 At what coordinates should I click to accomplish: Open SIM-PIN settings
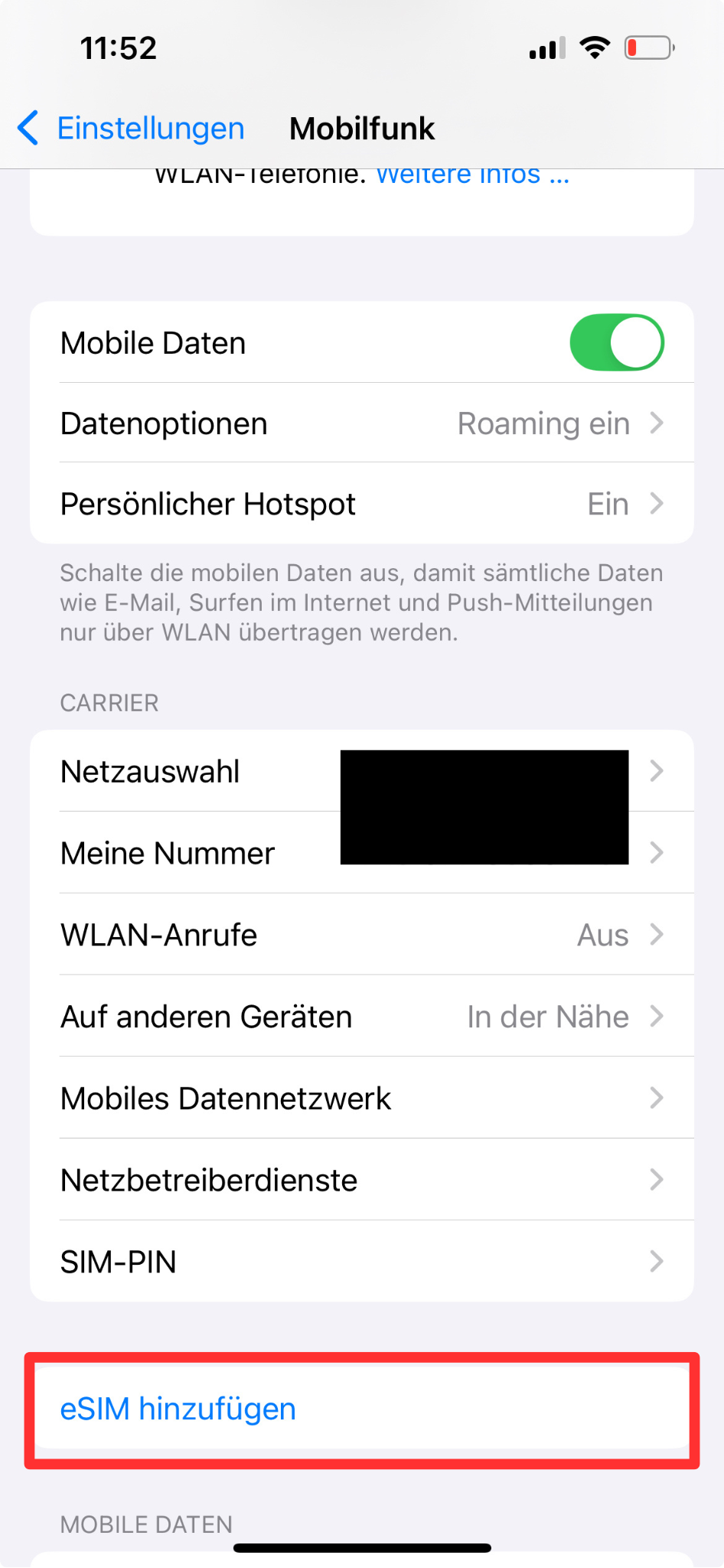coord(362,1262)
